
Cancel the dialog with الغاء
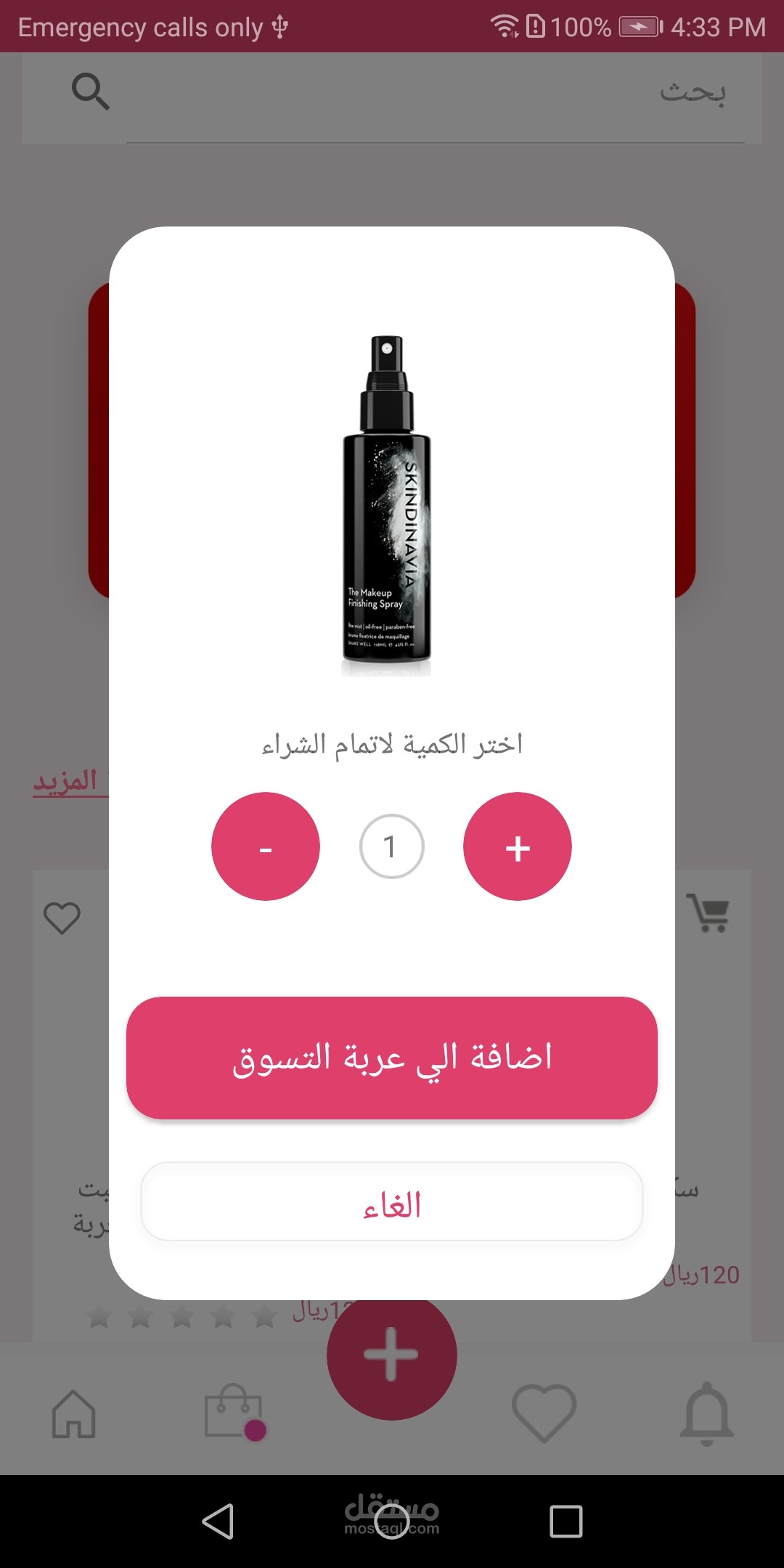tap(392, 1202)
